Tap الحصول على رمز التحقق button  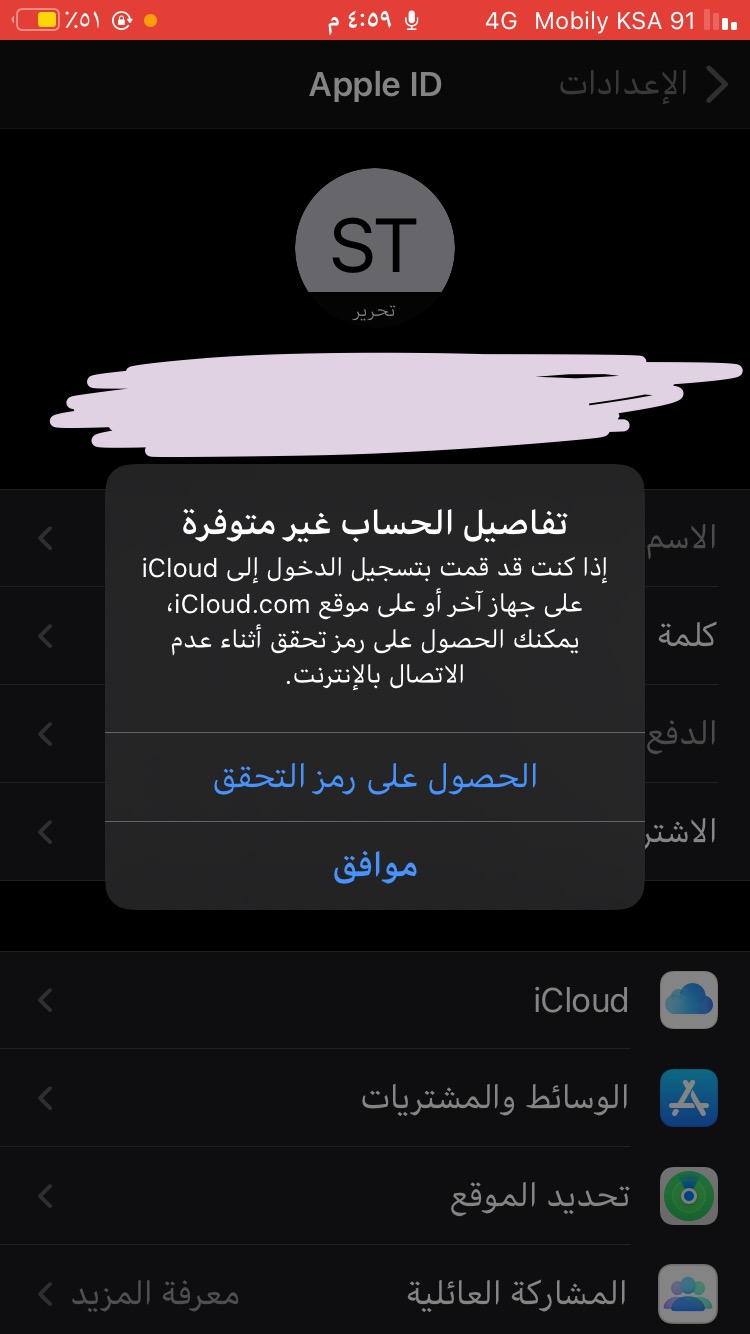coord(375,777)
